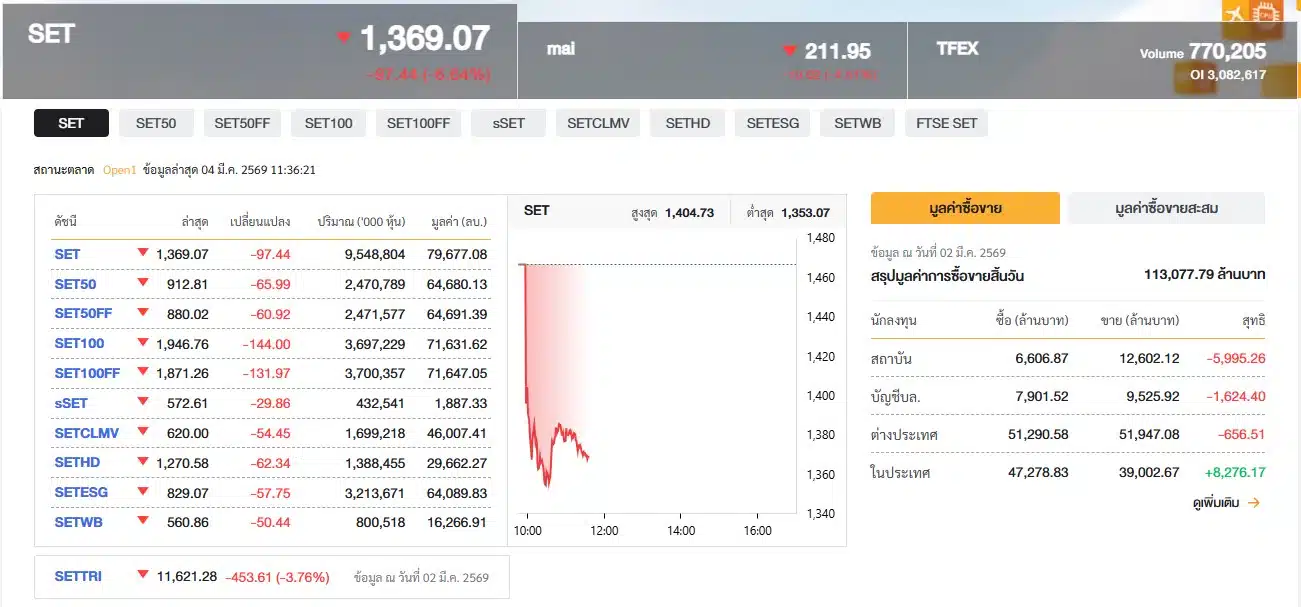Open the sSET row in index table

pos(71,403)
